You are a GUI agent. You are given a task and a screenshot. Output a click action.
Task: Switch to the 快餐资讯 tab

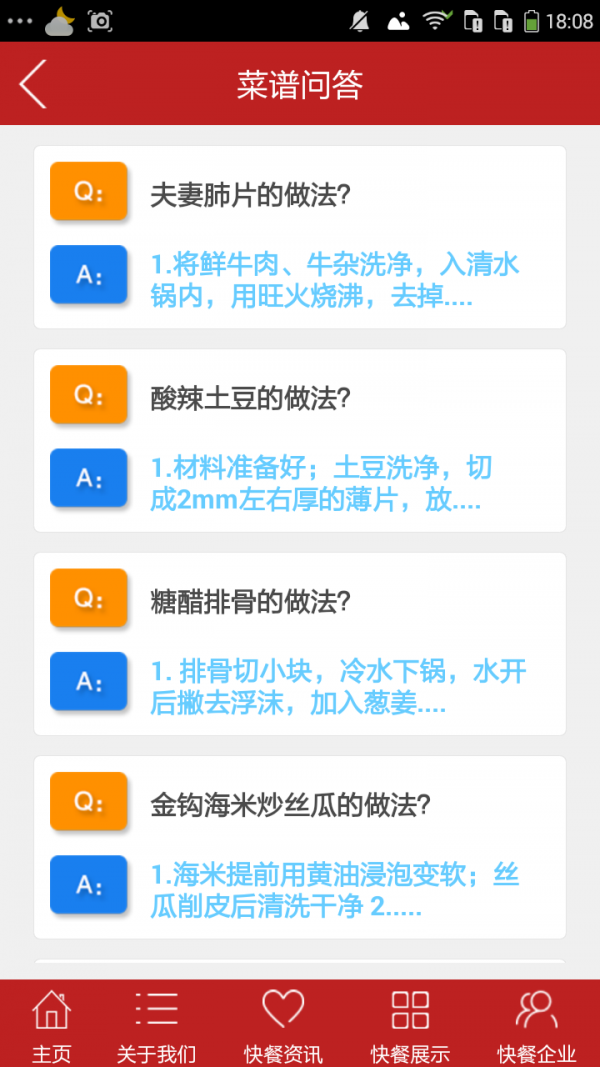point(283,1024)
